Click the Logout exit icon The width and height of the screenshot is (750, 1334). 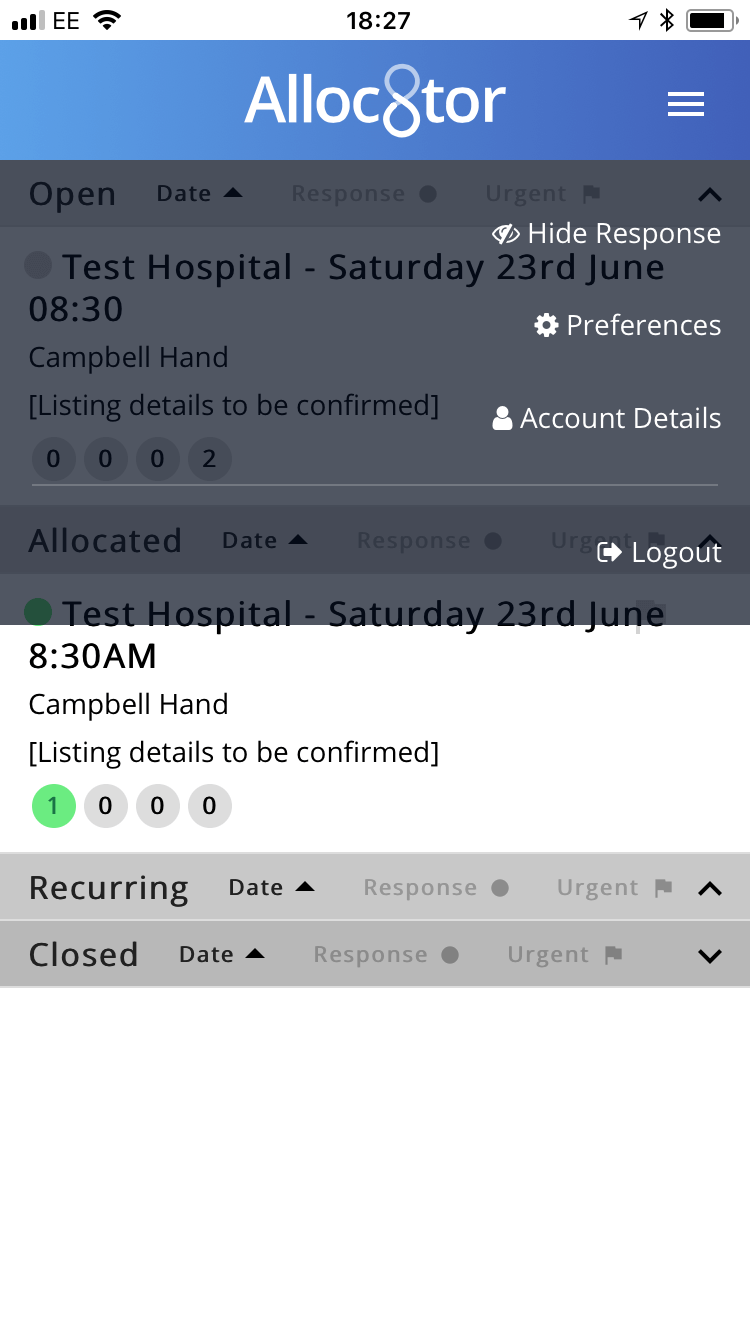coord(608,552)
